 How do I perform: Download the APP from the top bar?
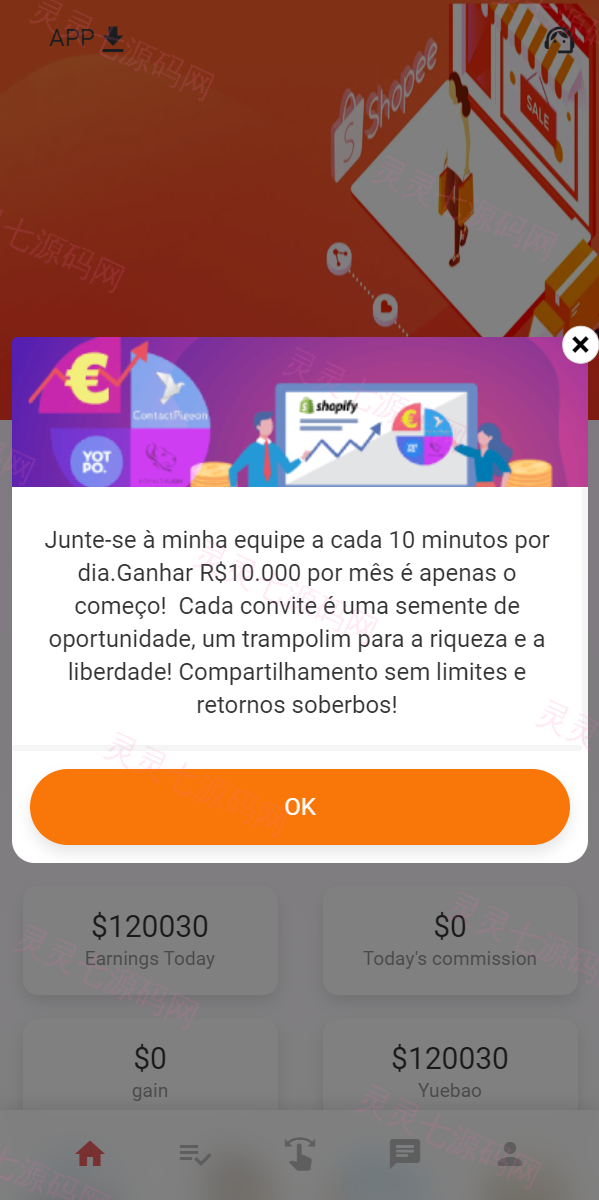click(x=87, y=38)
